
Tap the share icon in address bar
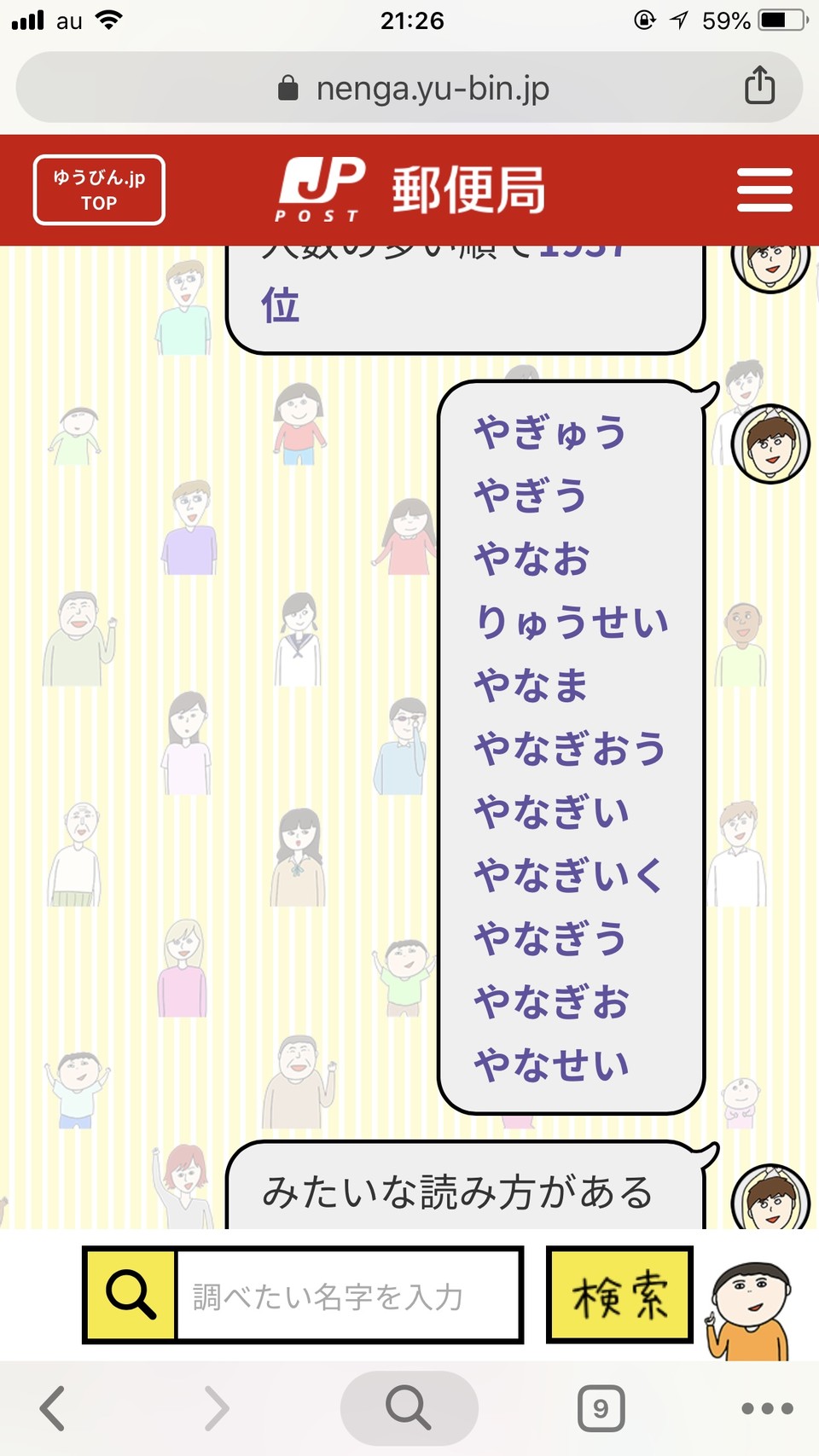pos(759,86)
